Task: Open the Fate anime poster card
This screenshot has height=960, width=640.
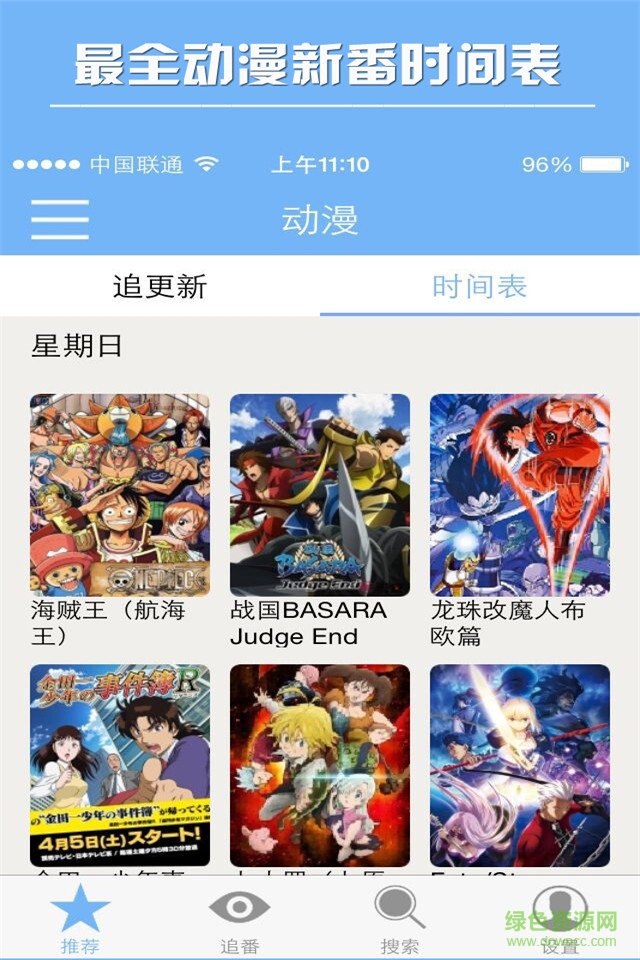Action: coord(520,765)
